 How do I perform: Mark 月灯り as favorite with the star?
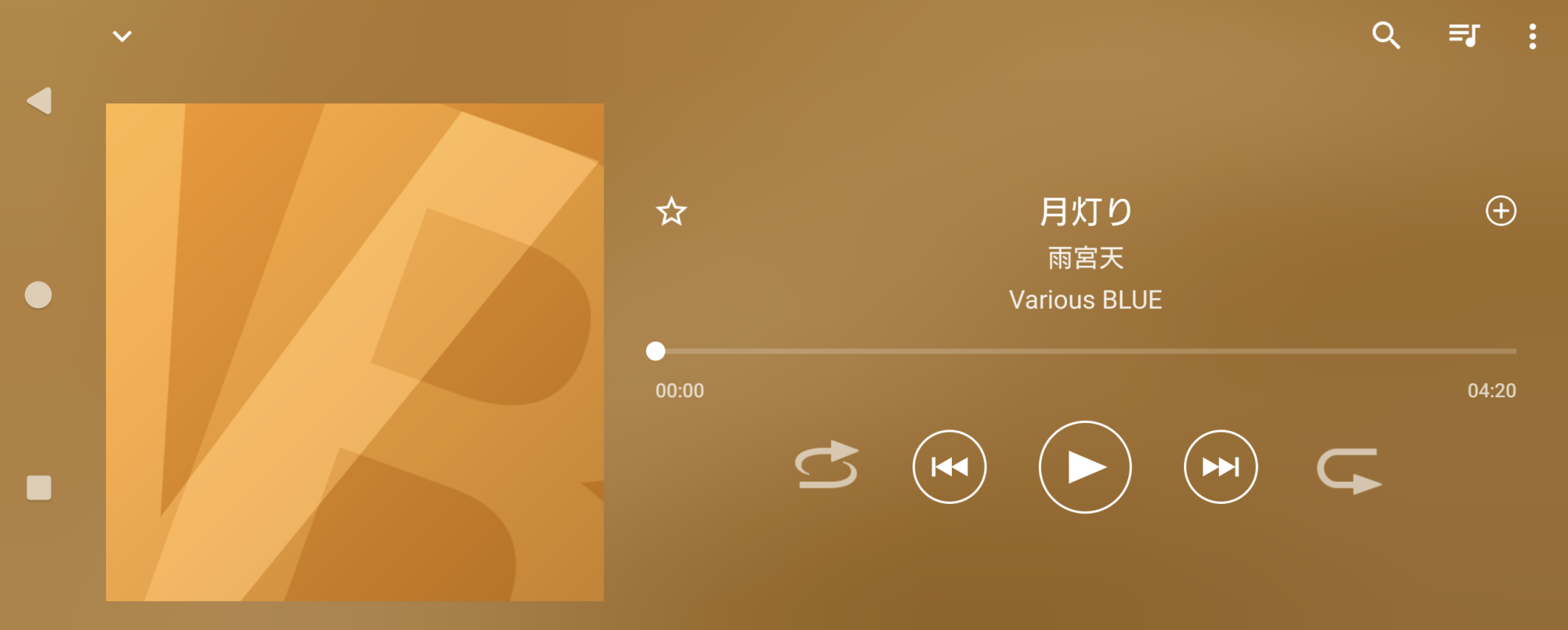671,212
